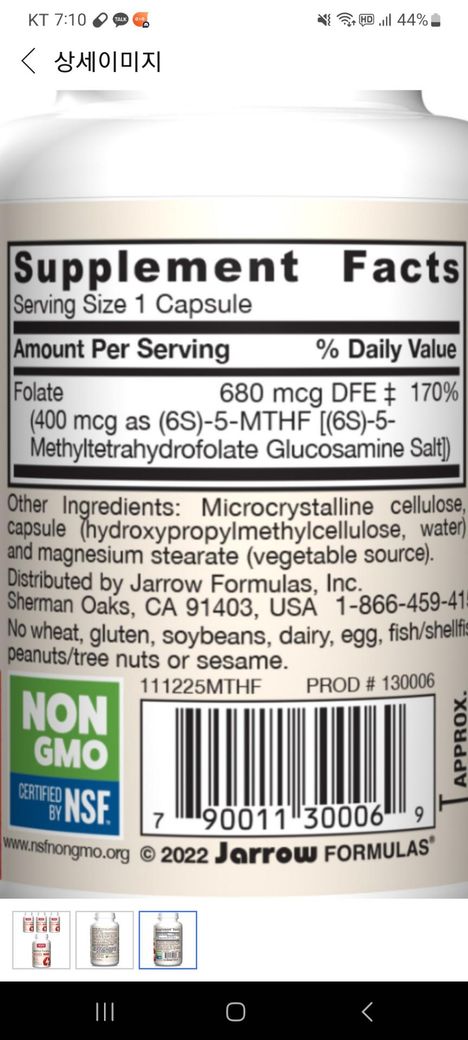Tap the system back button in navigation bar
This screenshot has width=468, height=1040.
coord(367,1011)
